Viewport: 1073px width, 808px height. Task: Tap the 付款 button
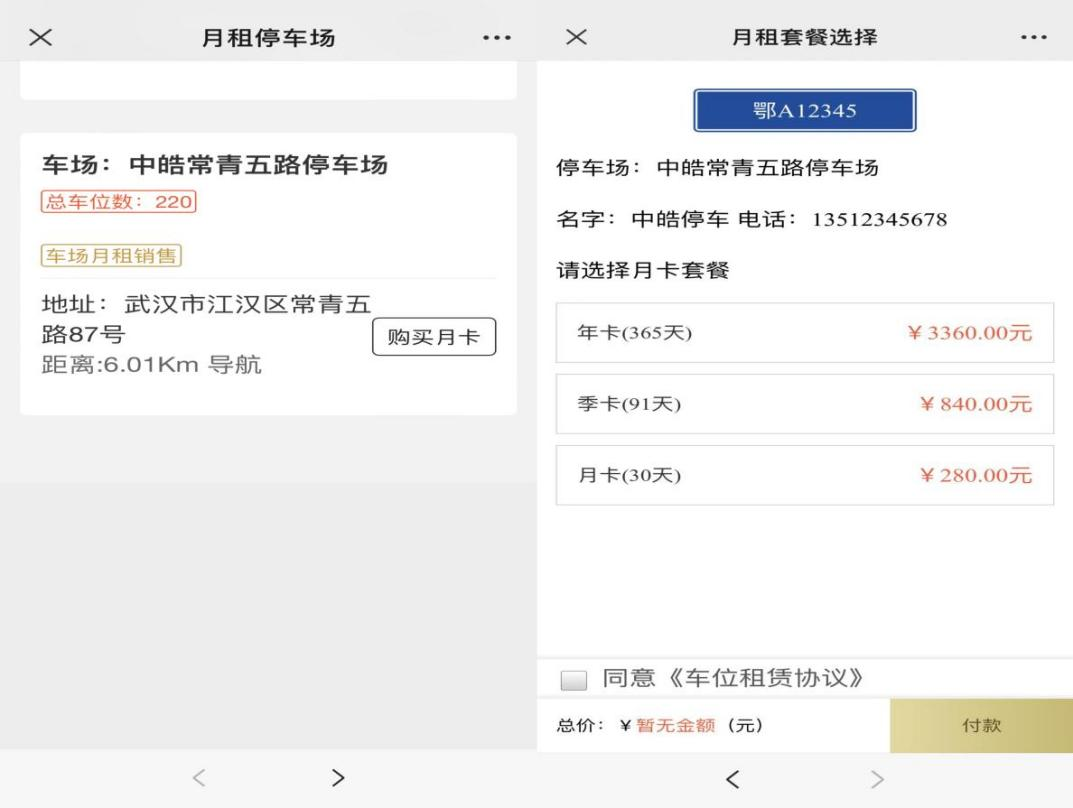click(x=980, y=726)
